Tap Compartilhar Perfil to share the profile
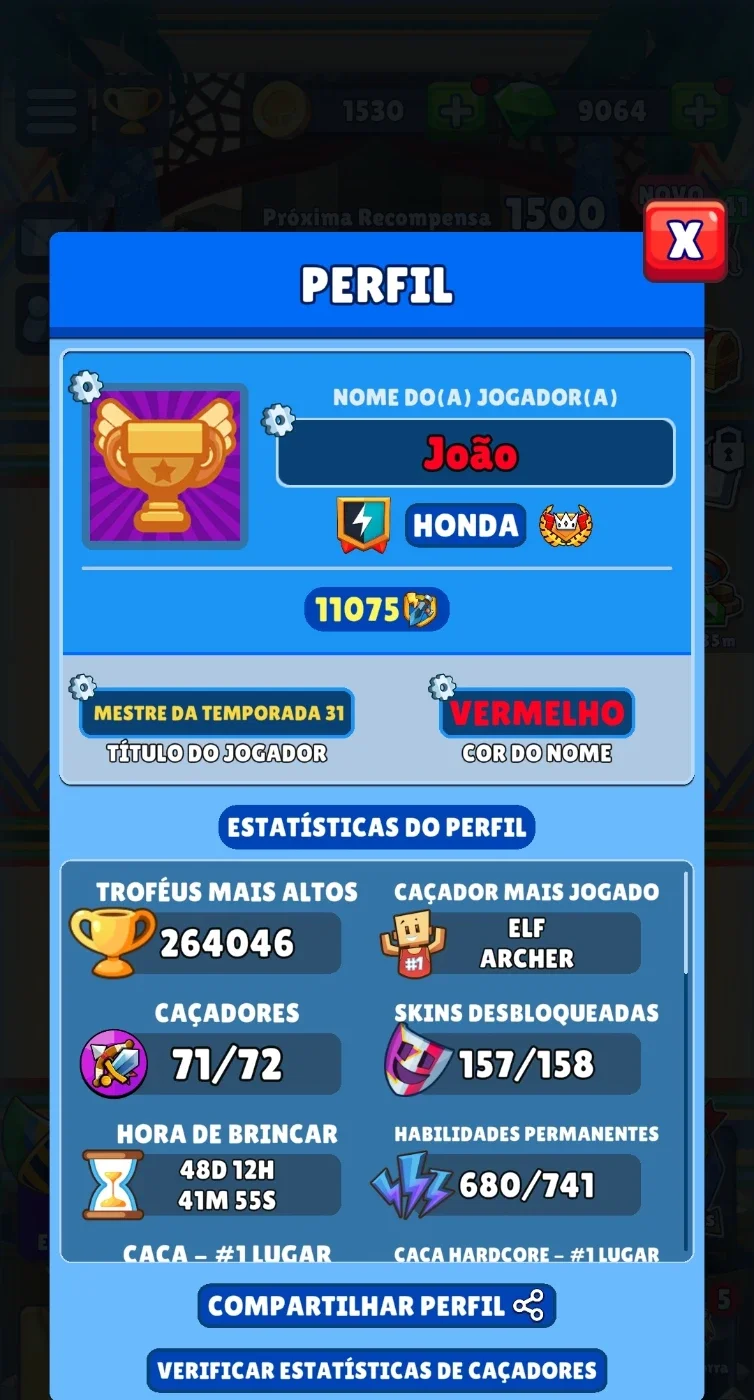The width and height of the screenshot is (754, 1400). 376,1306
